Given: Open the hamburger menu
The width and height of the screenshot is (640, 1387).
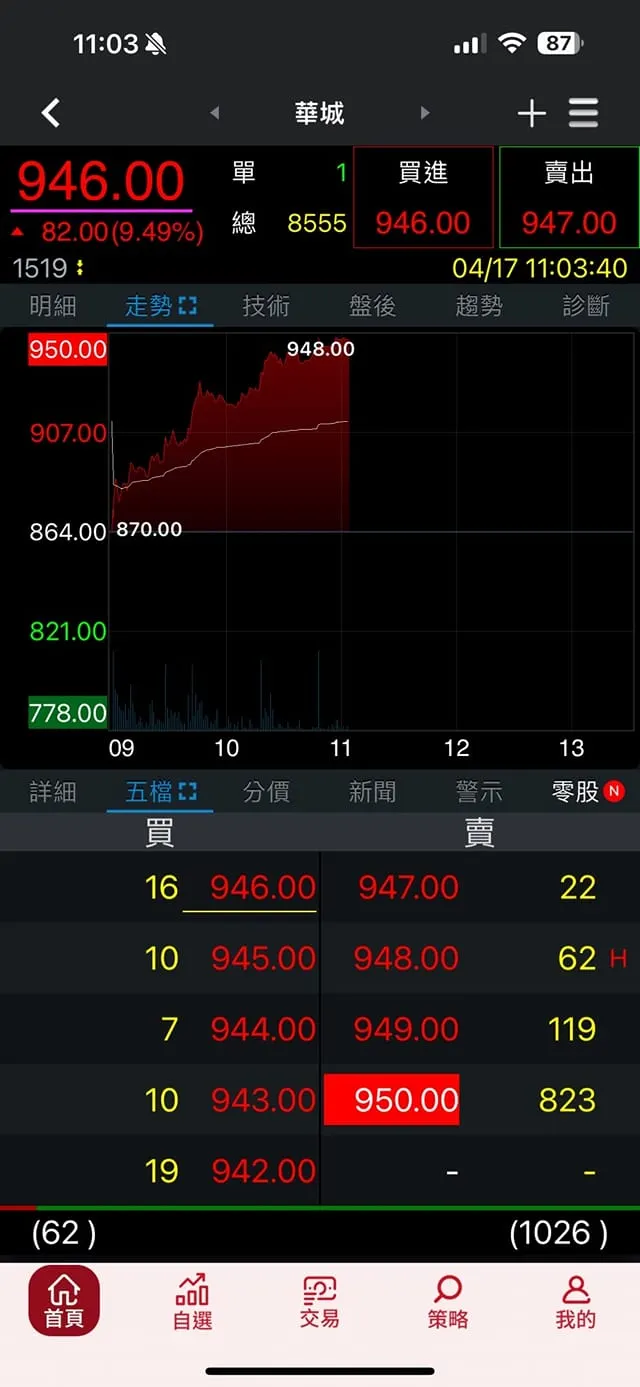Looking at the screenshot, I should 584,113.
